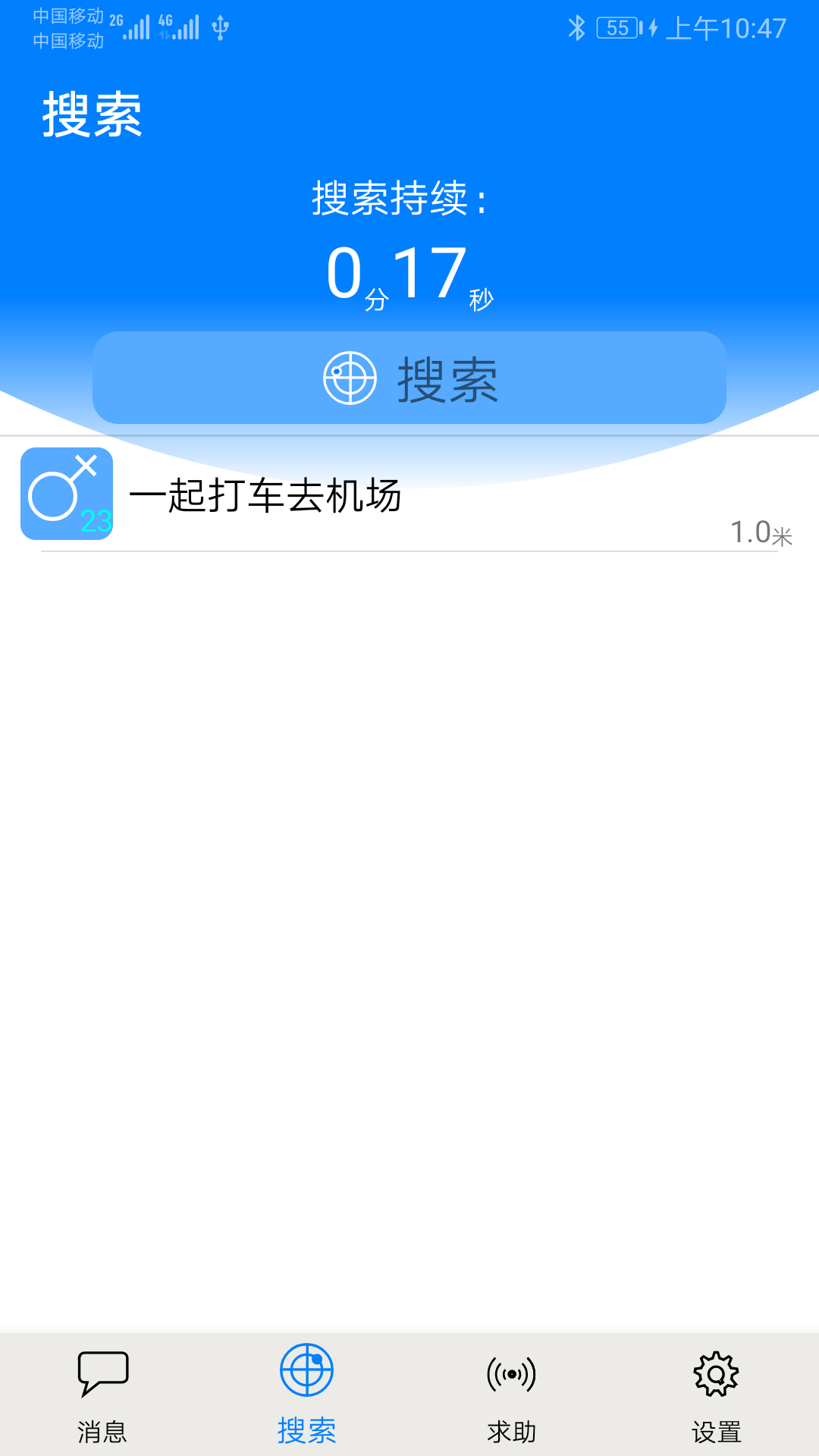This screenshot has height=1456, width=819.
Task: Tap the 搜索 radar search button
Action: click(409, 378)
